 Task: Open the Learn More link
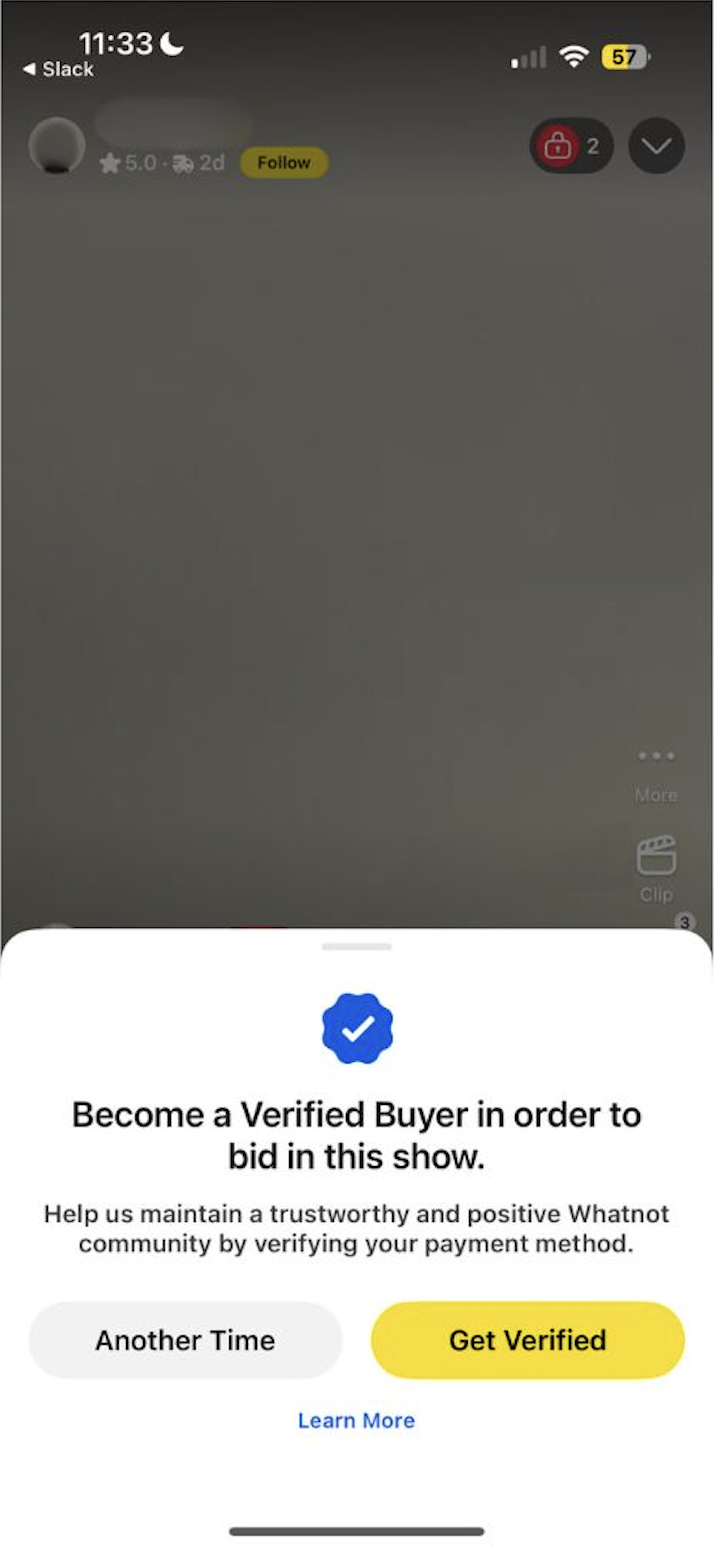[x=356, y=1420]
